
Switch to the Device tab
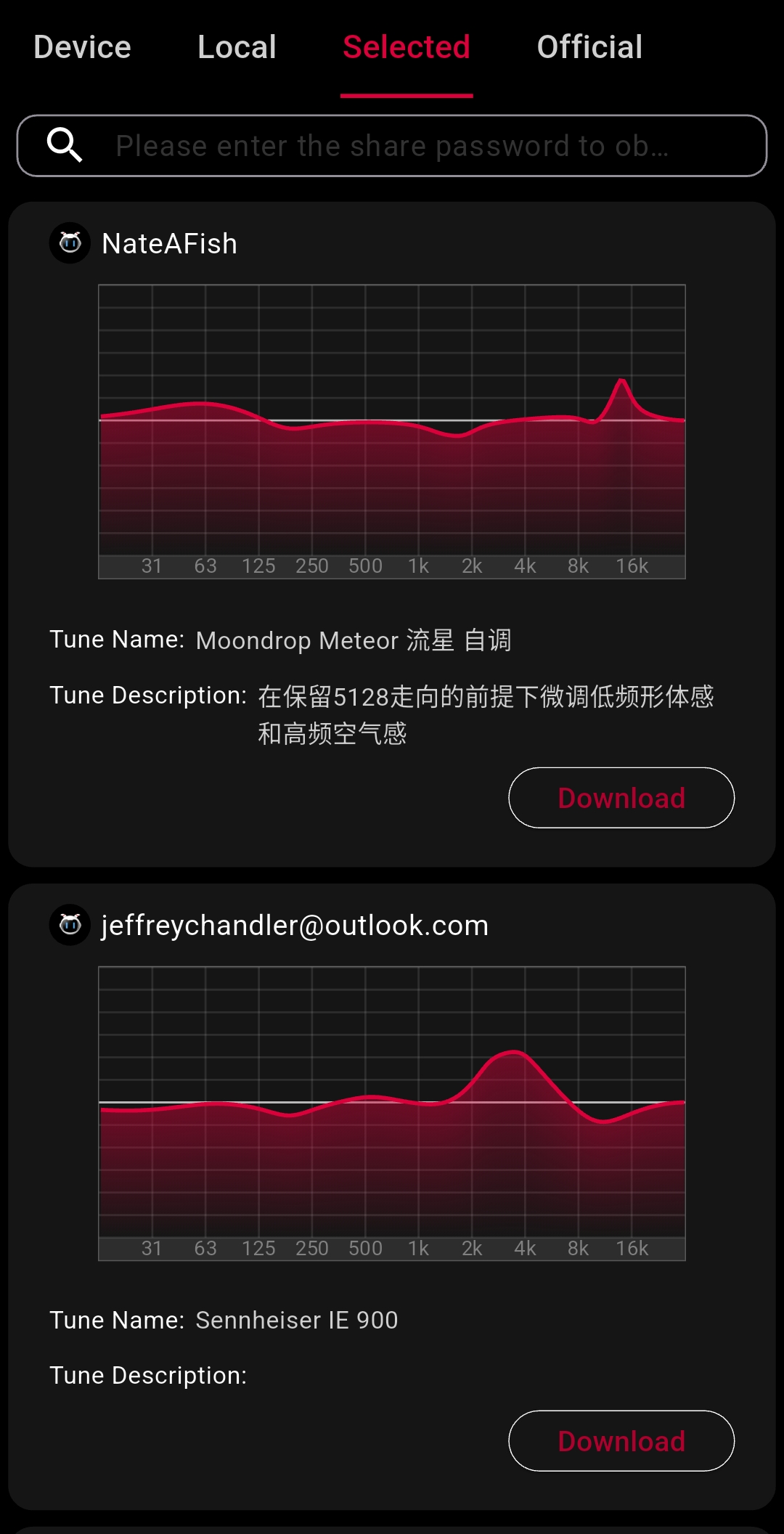[x=82, y=47]
